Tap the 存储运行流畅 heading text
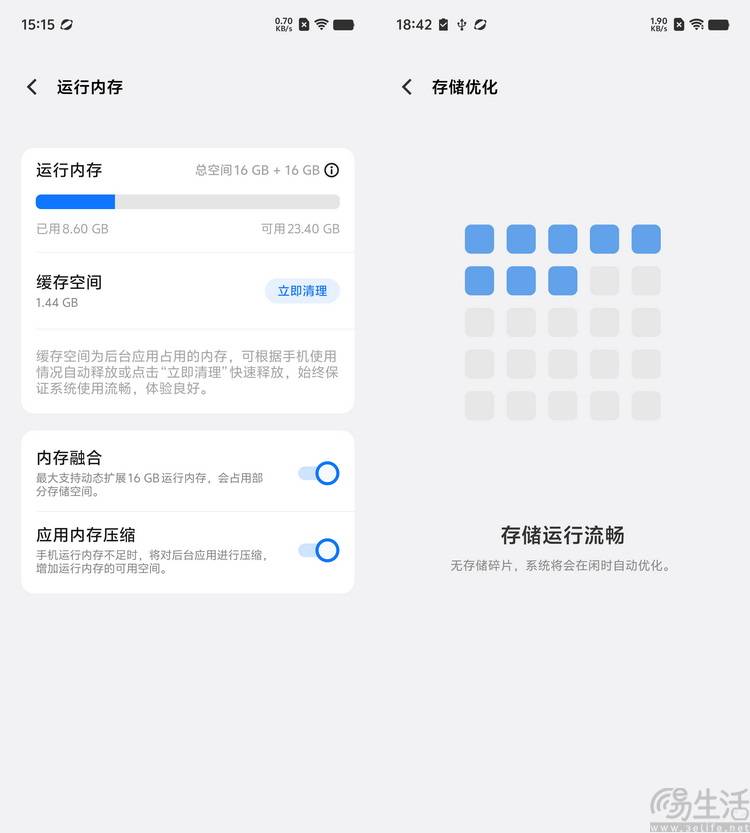Image resolution: width=750 pixels, height=833 pixels. coord(563,535)
